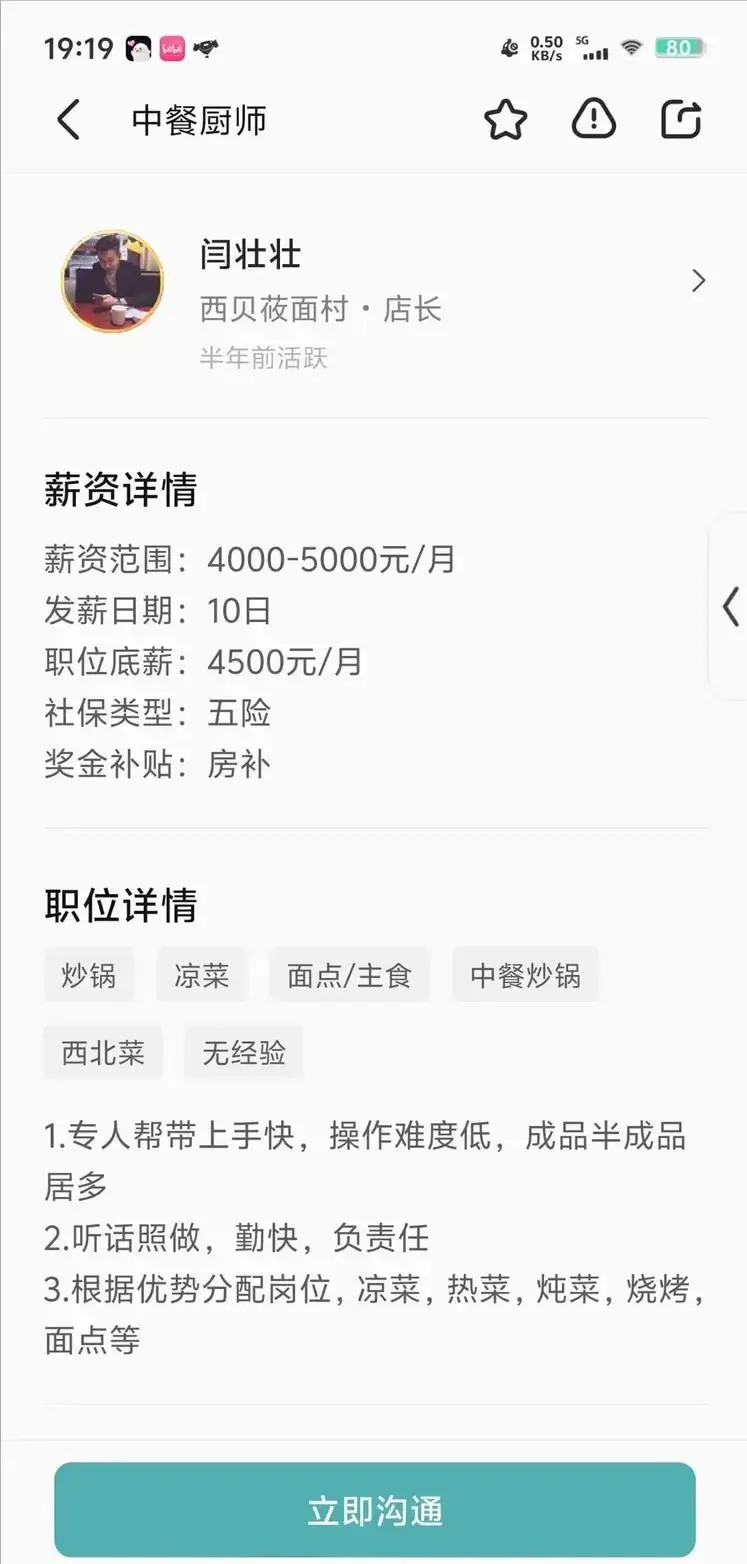Screen dimensions: 747x1564
Task: Share this job listing
Action: 682,121
